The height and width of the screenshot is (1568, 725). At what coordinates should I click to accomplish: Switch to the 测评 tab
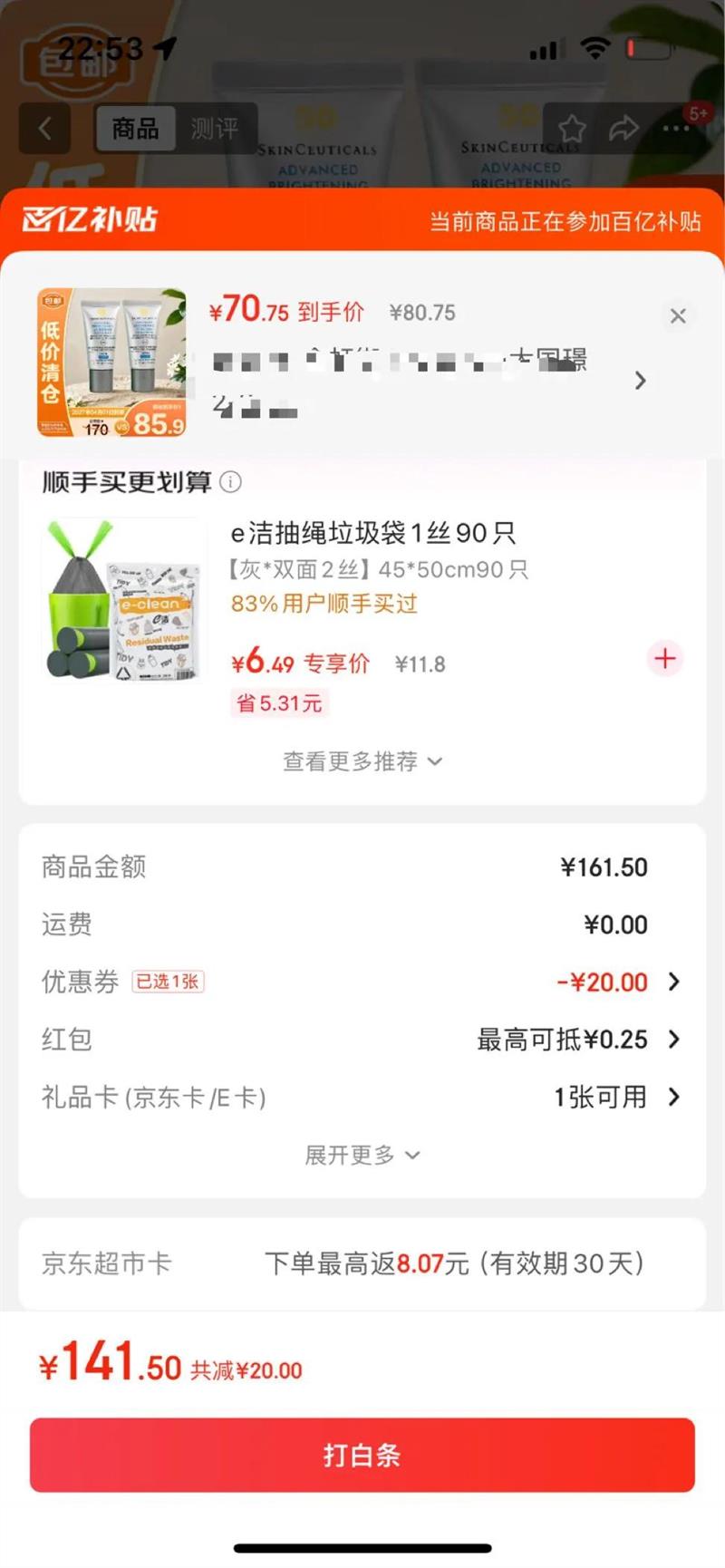[x=214, y=129]
